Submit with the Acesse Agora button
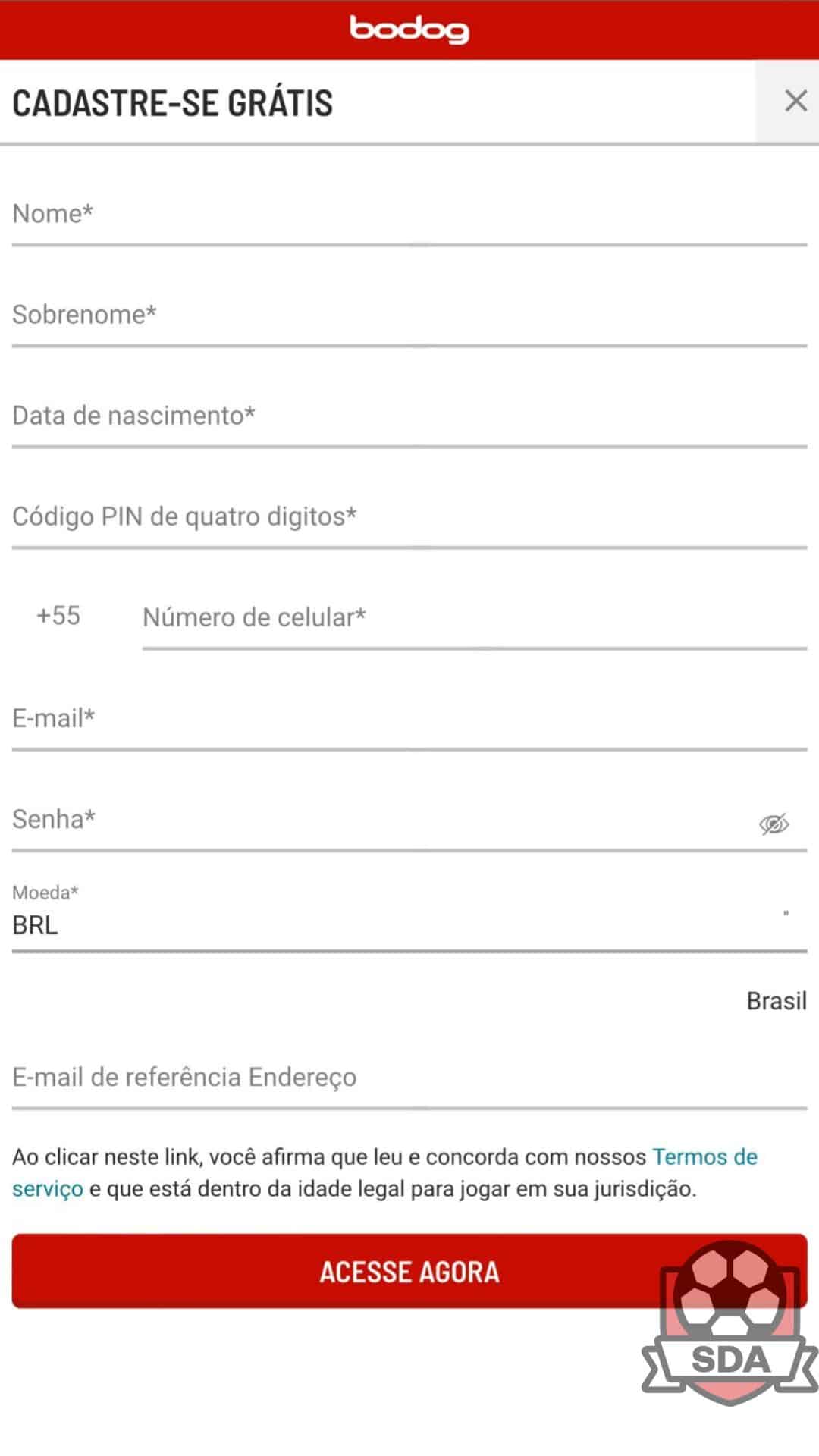 [409, 1272]
